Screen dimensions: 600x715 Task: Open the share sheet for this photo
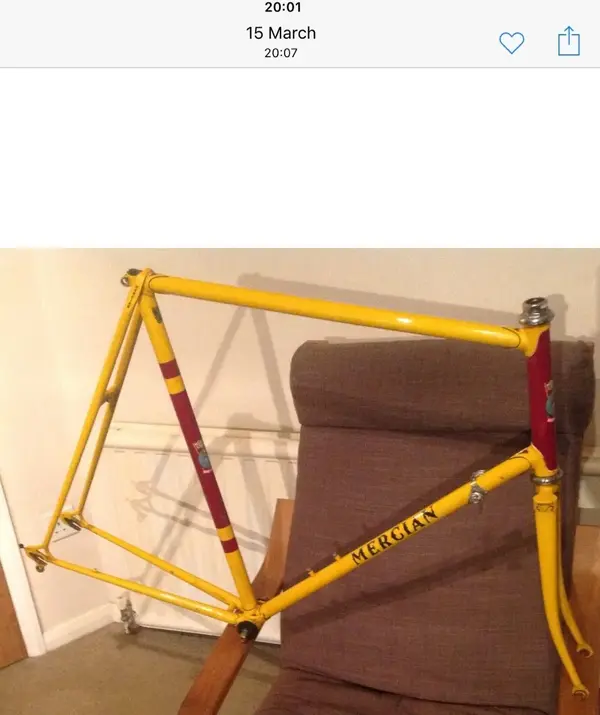pyautogui.click(x=568, y=41)
